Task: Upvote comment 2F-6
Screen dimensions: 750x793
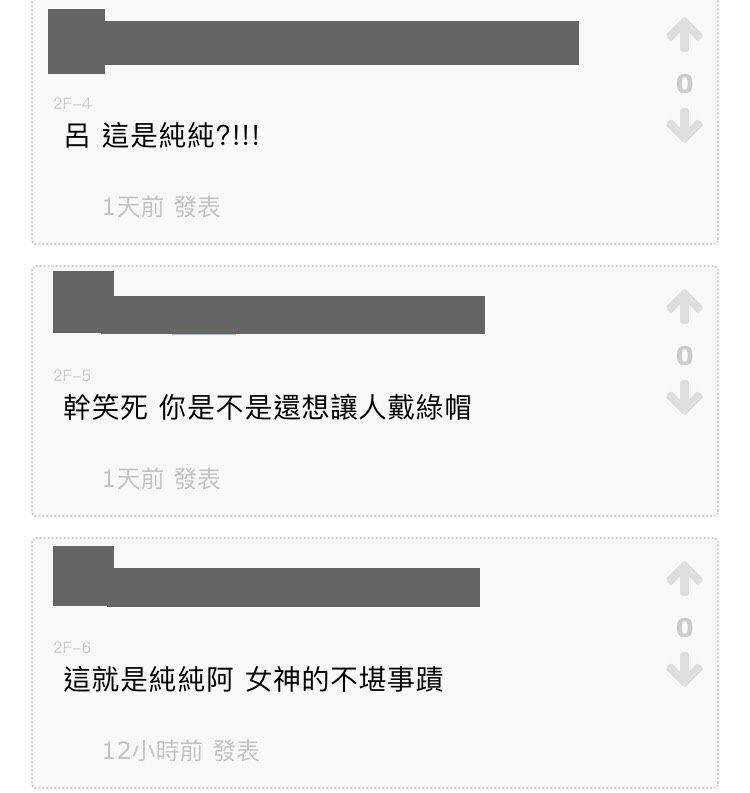Action: point(684,581)
